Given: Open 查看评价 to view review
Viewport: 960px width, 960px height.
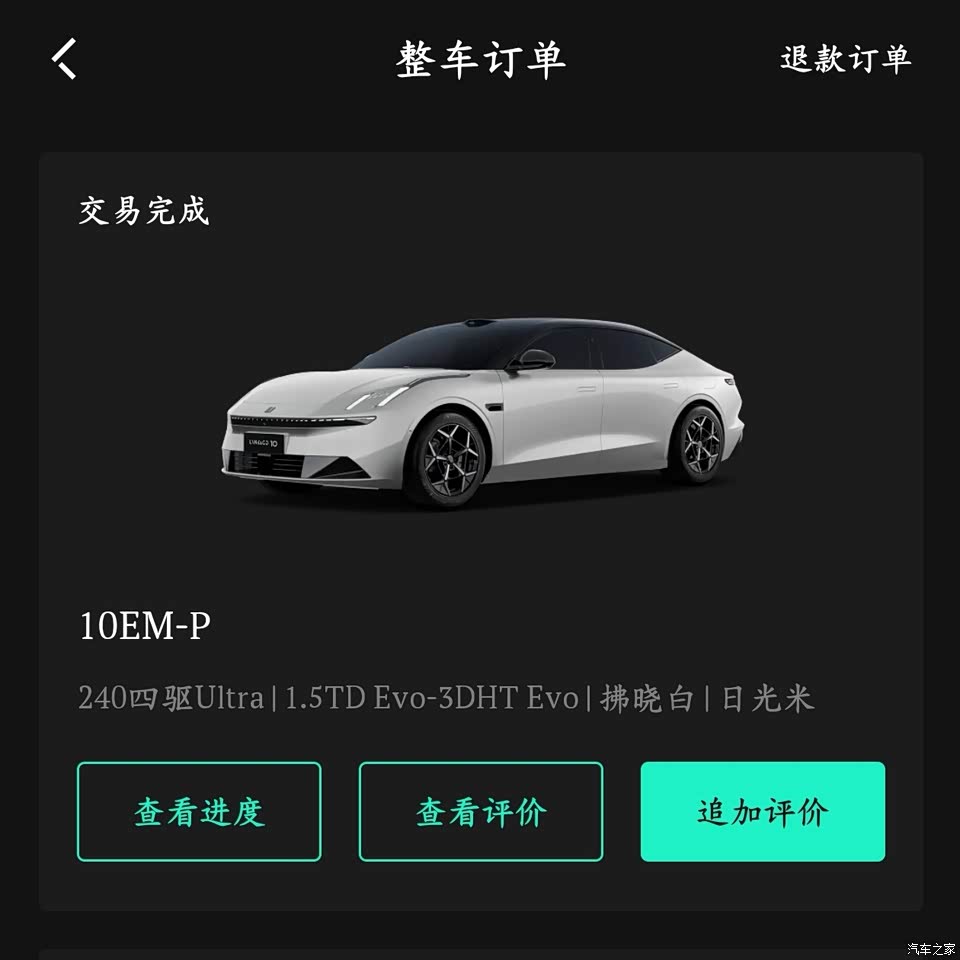Looking at the screenshot, I should coord(481,811).
